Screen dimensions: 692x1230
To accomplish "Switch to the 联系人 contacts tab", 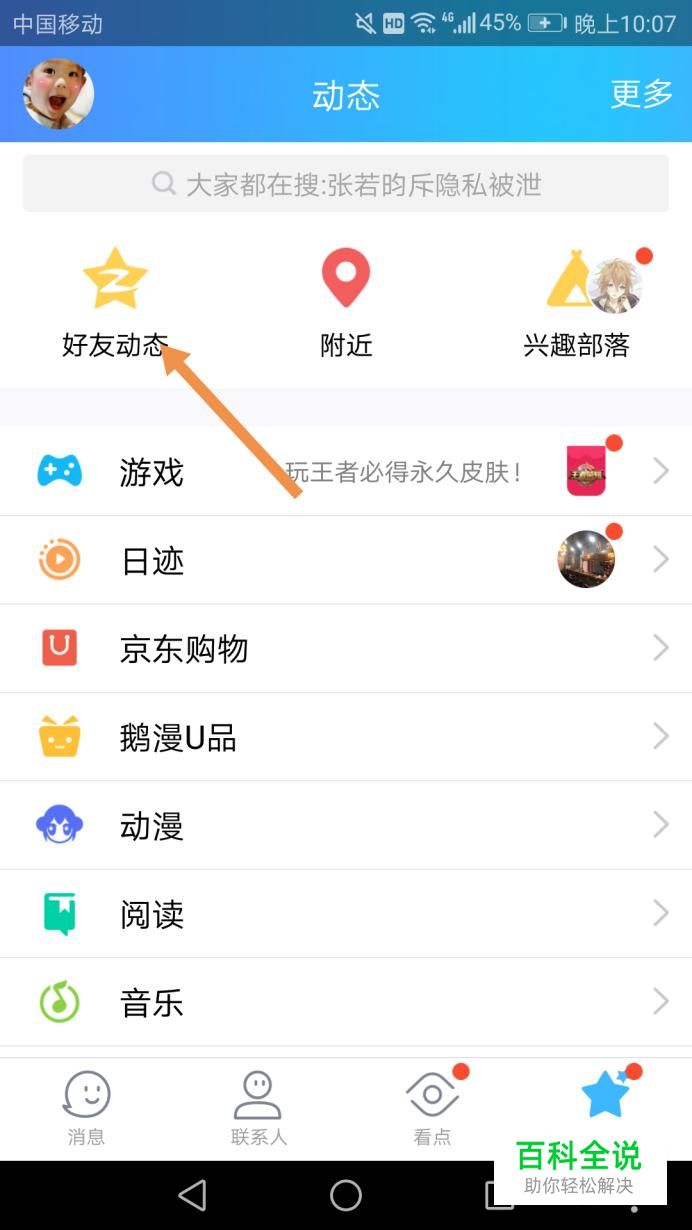I will pos(259,1108).
